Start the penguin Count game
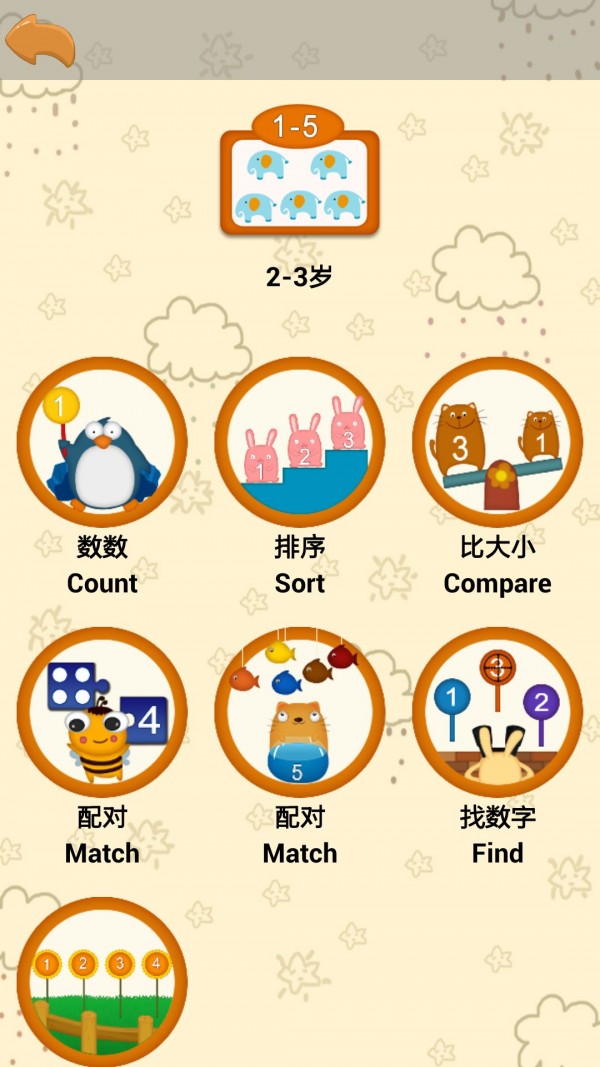The image size is (600, 1067). tap(102, 443)
